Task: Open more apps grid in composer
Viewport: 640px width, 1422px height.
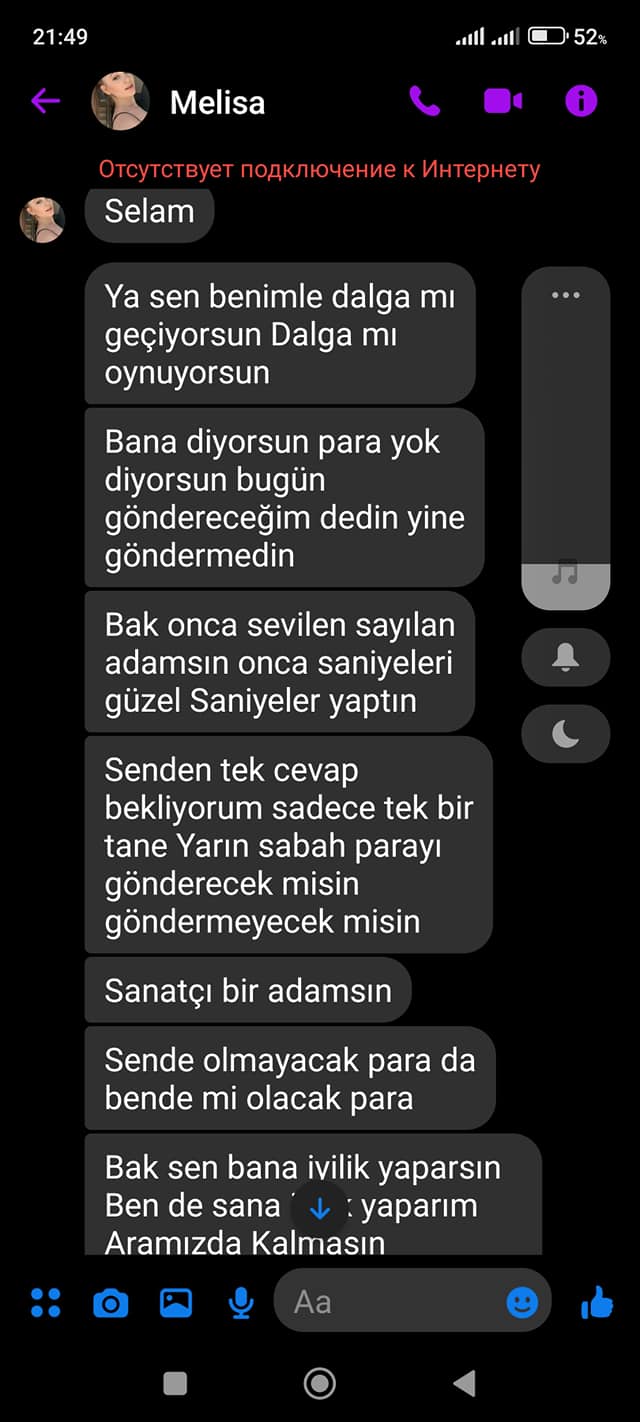Action: 45,1302
